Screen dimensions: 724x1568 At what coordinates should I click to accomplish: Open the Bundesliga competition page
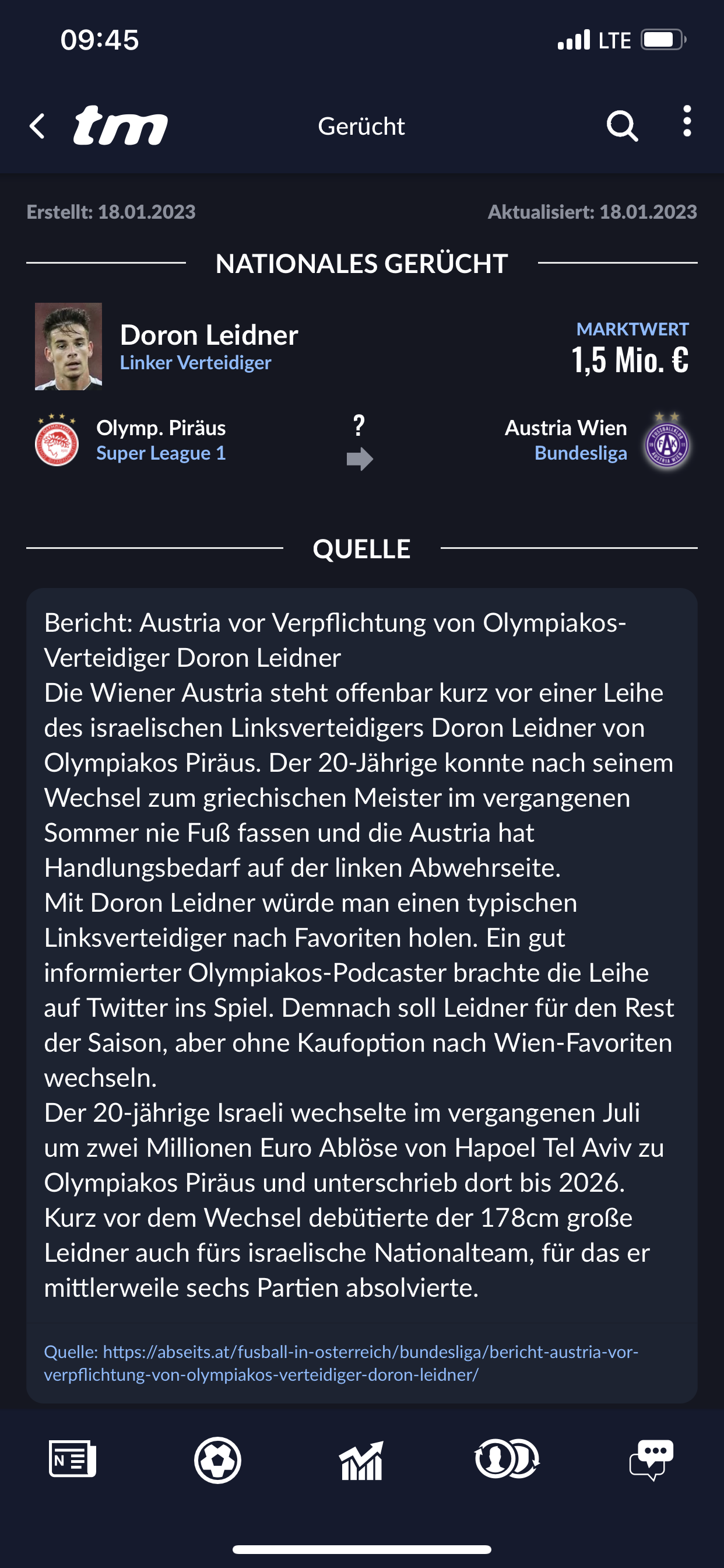(581, 453)
